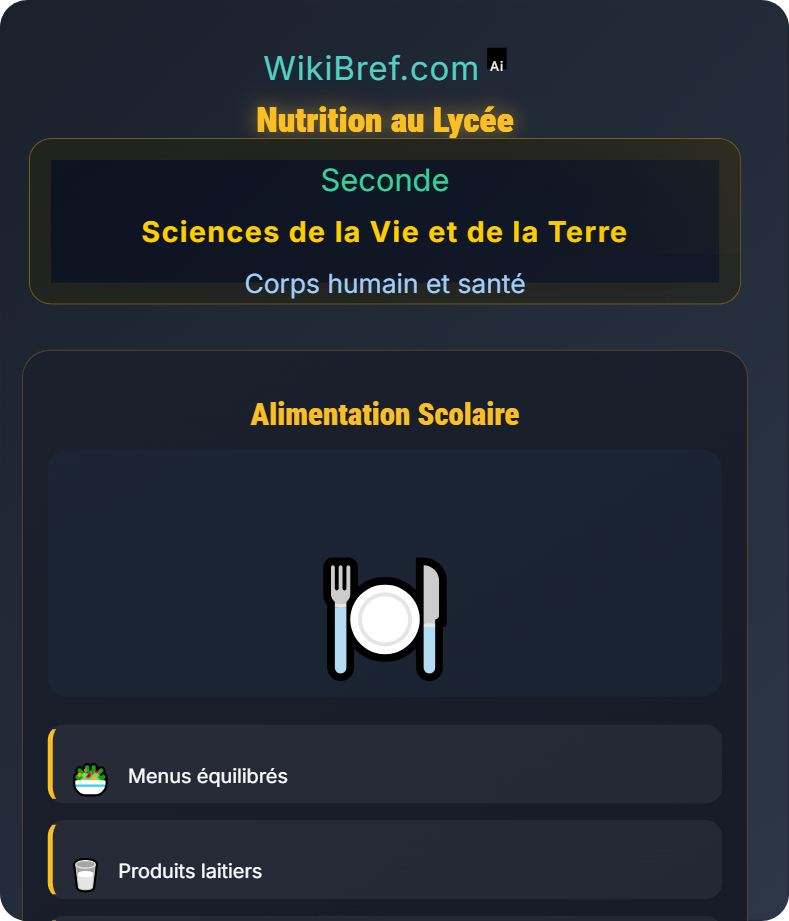
Task: Click the salad emoji next to Menus équilibrés
Action: pos(88,775)
